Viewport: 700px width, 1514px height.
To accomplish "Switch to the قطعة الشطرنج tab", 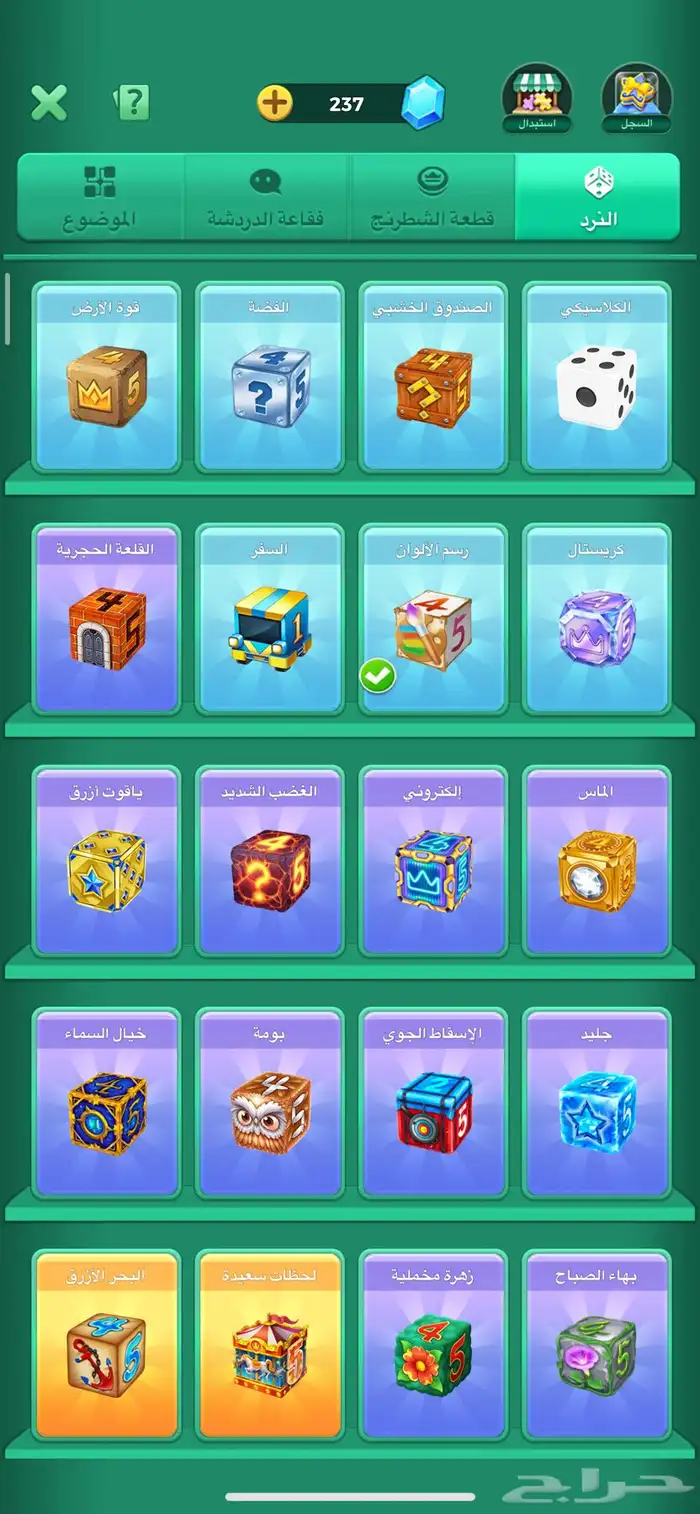I will point(432,197).
